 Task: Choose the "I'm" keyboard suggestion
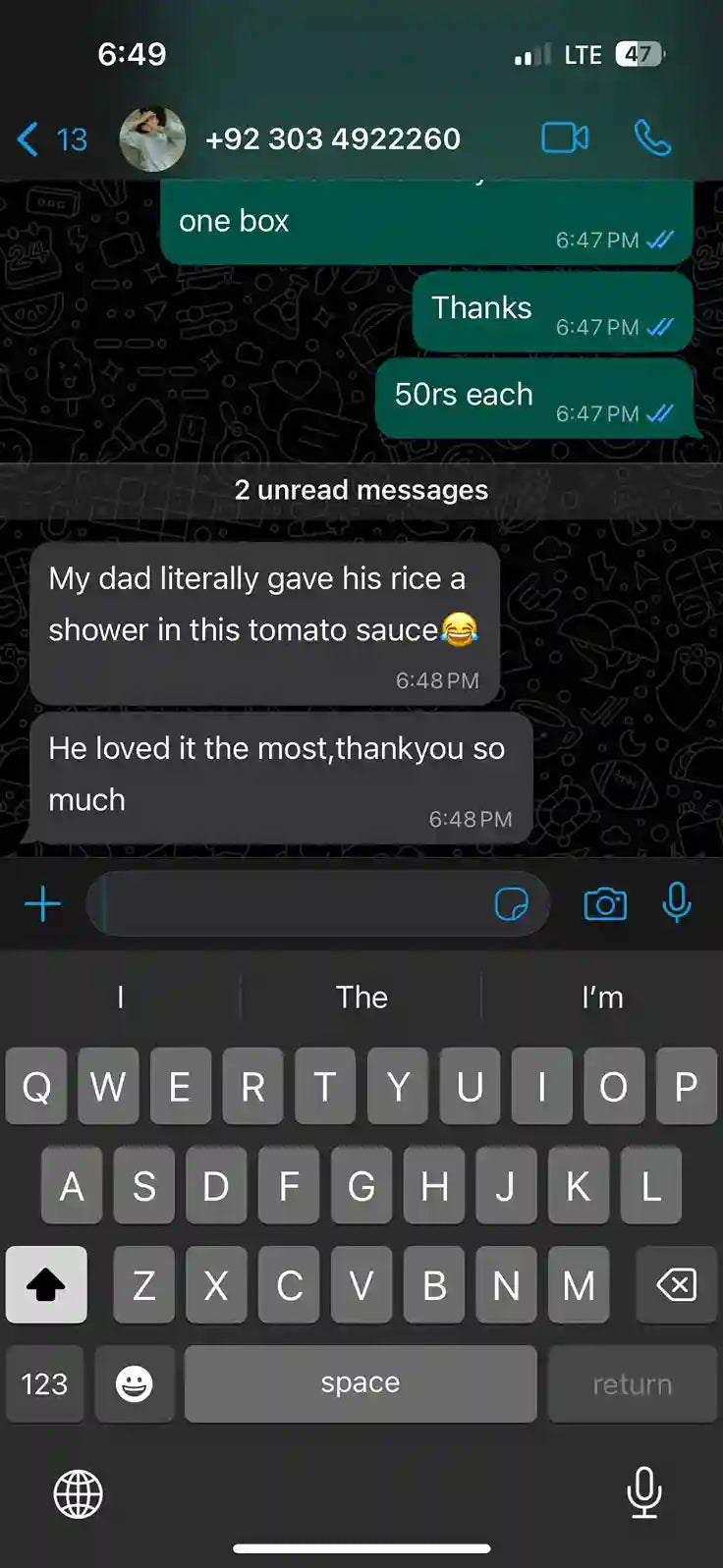602,998
